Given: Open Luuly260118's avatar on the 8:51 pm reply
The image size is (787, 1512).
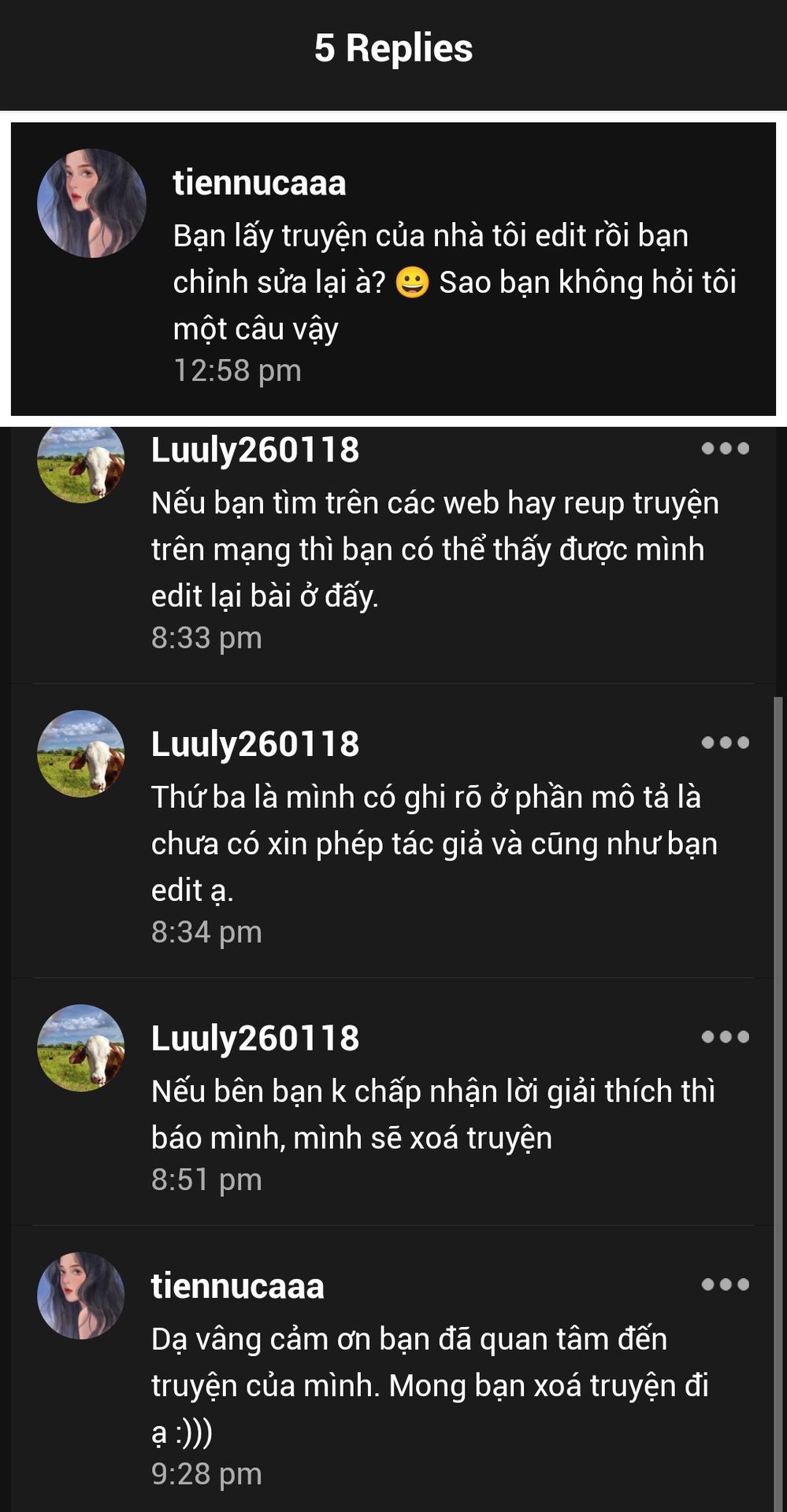Looking at the screenshot, I should point(81,1047).
